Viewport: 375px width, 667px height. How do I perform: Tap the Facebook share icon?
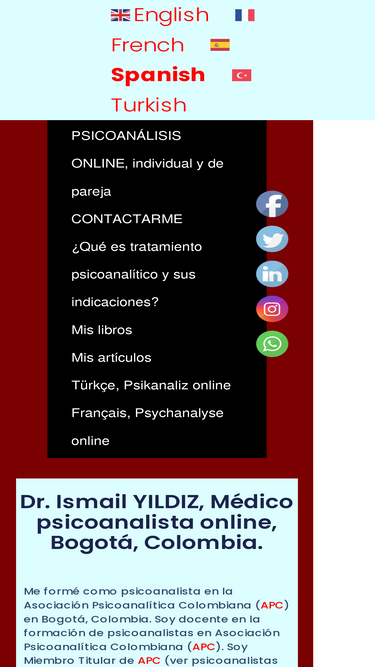pyautogui.click(x=272, y=204)
